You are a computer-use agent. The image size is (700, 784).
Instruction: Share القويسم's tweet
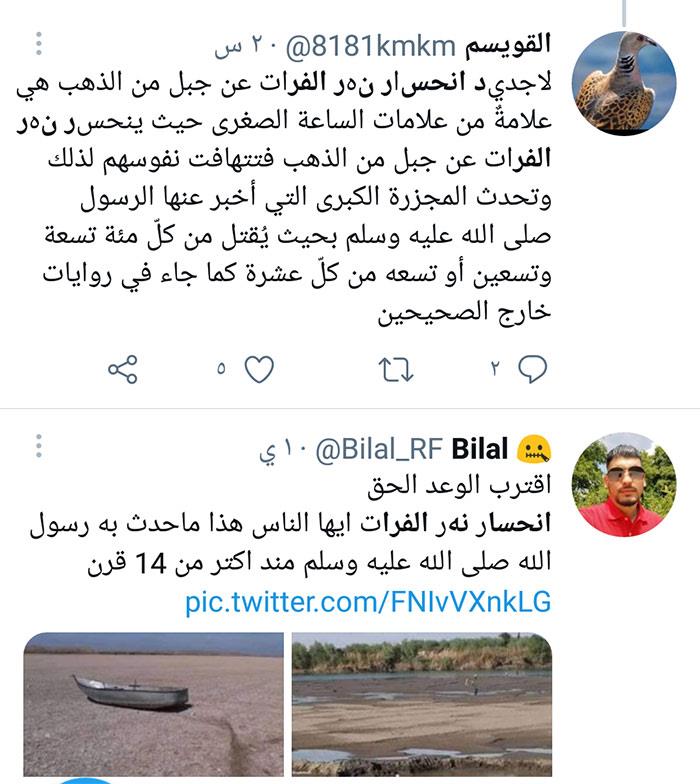pos(122,370)
